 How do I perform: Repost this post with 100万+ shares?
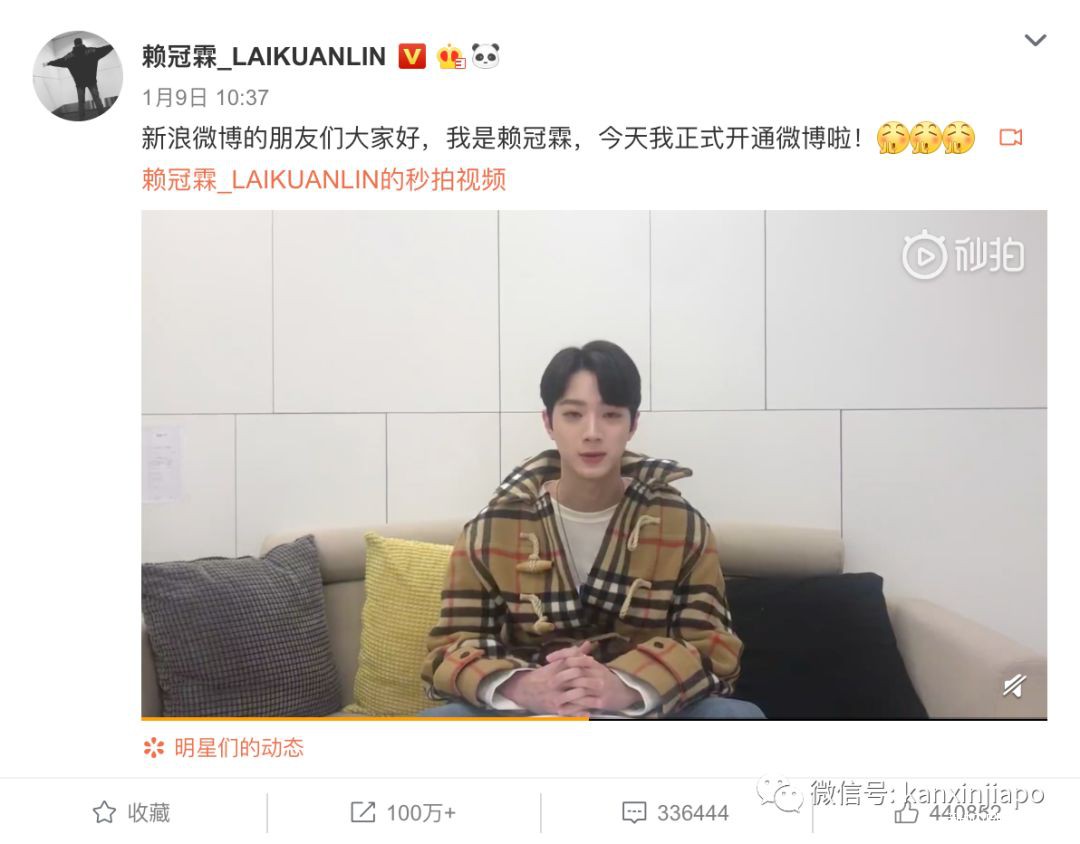pyautogui.click(x=403, y=813)
